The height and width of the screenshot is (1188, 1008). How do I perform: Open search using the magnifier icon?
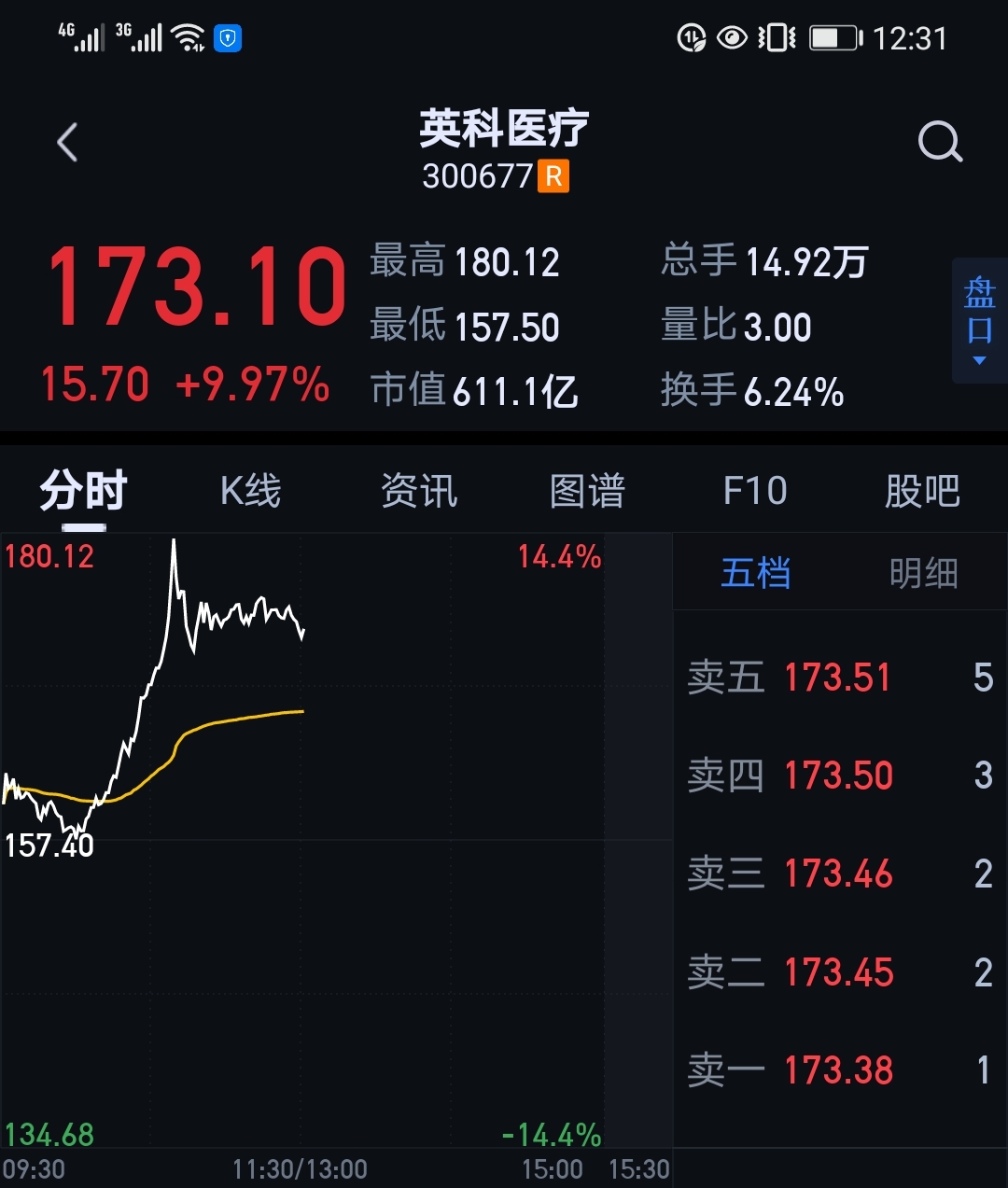pyautogui.click(x=940, y=142)
